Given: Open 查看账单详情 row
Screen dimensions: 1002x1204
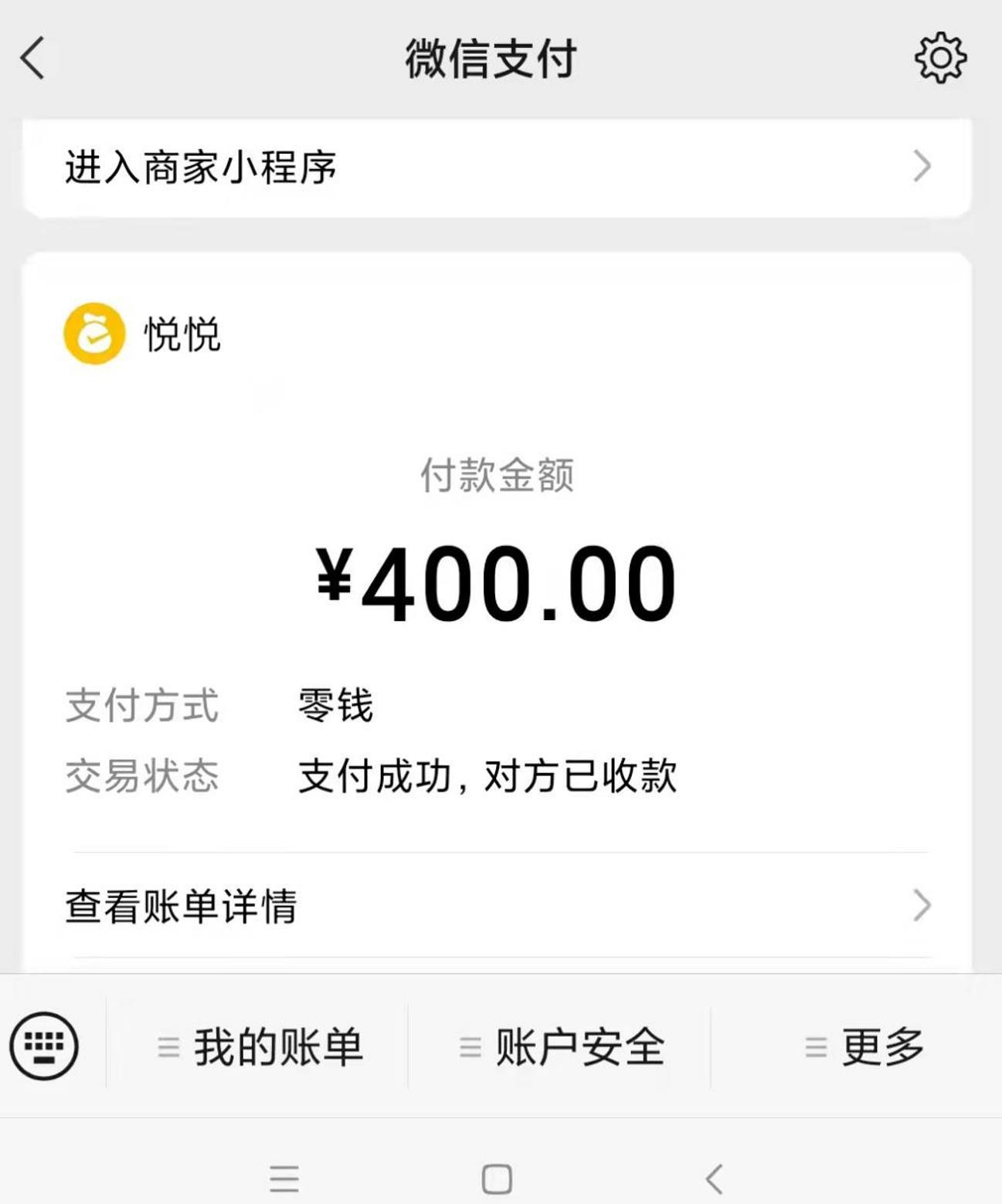Looking at the screenshot, I should 496,905.
